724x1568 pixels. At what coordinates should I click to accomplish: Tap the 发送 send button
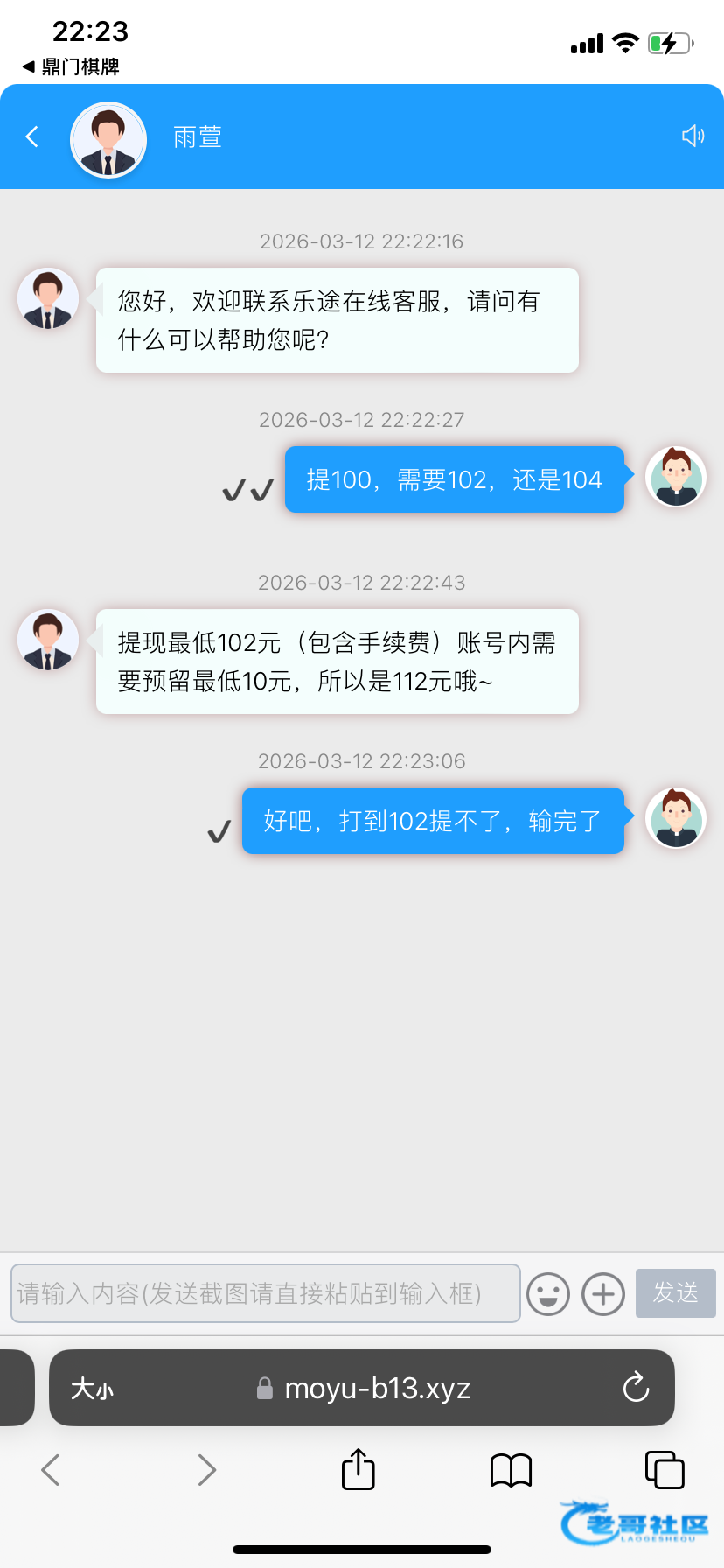(x=675, y=1293)
